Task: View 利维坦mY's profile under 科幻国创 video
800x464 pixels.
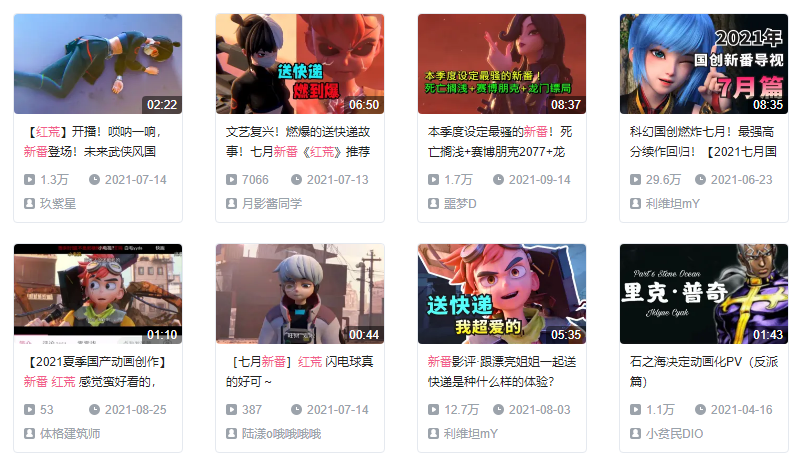Action: click(x=673, y=203)
